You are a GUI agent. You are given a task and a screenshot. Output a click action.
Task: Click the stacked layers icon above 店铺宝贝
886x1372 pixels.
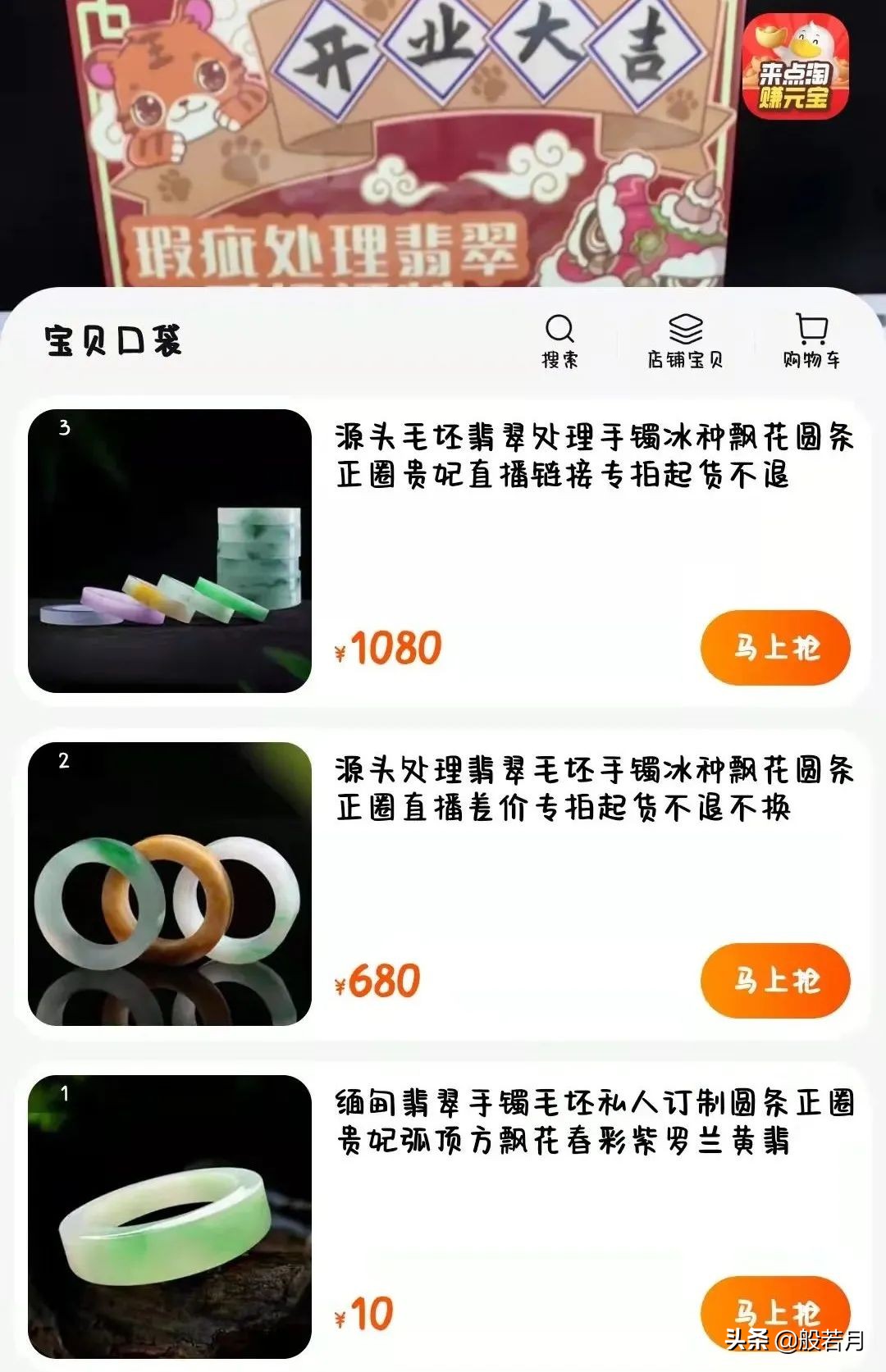(x=686, y=327)
